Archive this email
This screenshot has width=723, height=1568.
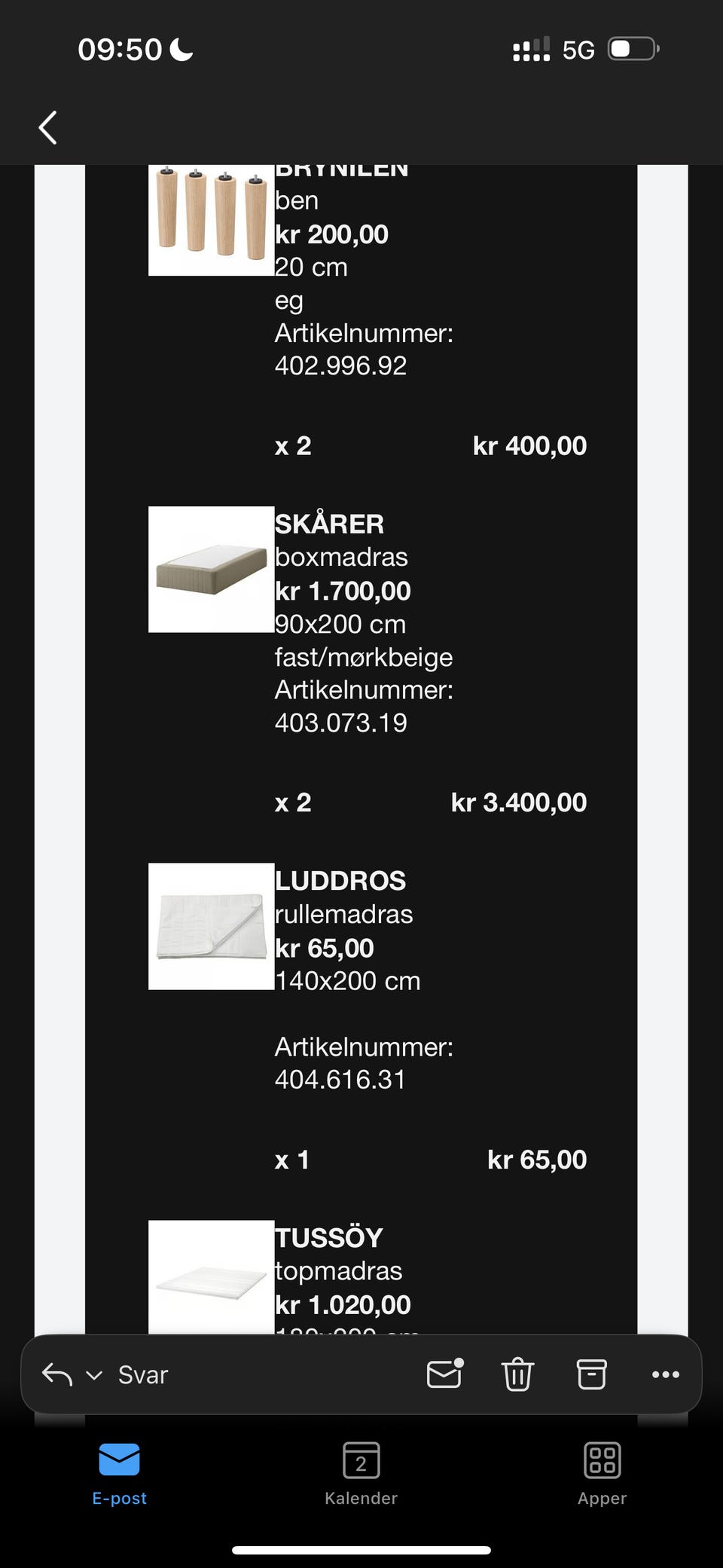click(591, 1374)
